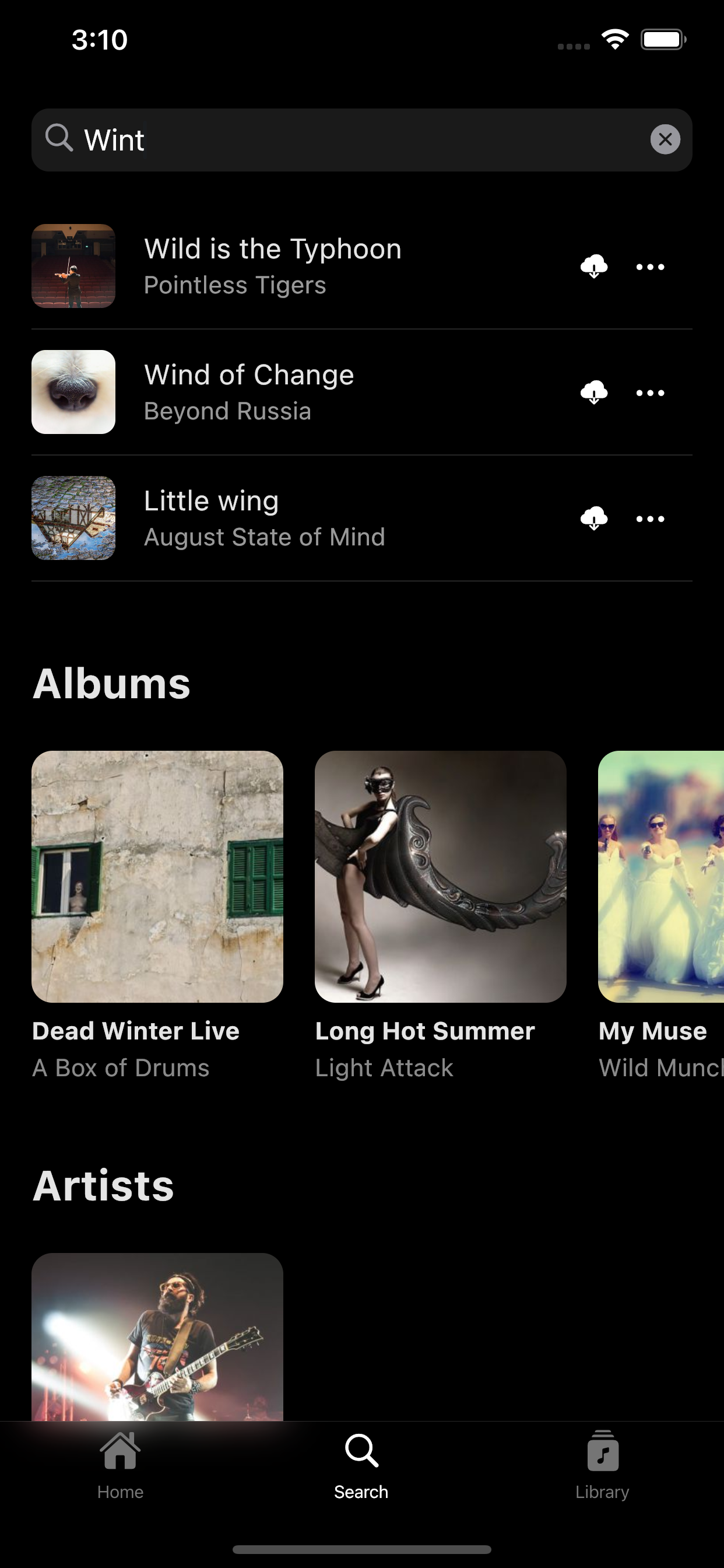The height and width of the screenshot is (1568, 724).
Task: Download "Wild is the Typhoon" song
Action: [x=594, y=267]
